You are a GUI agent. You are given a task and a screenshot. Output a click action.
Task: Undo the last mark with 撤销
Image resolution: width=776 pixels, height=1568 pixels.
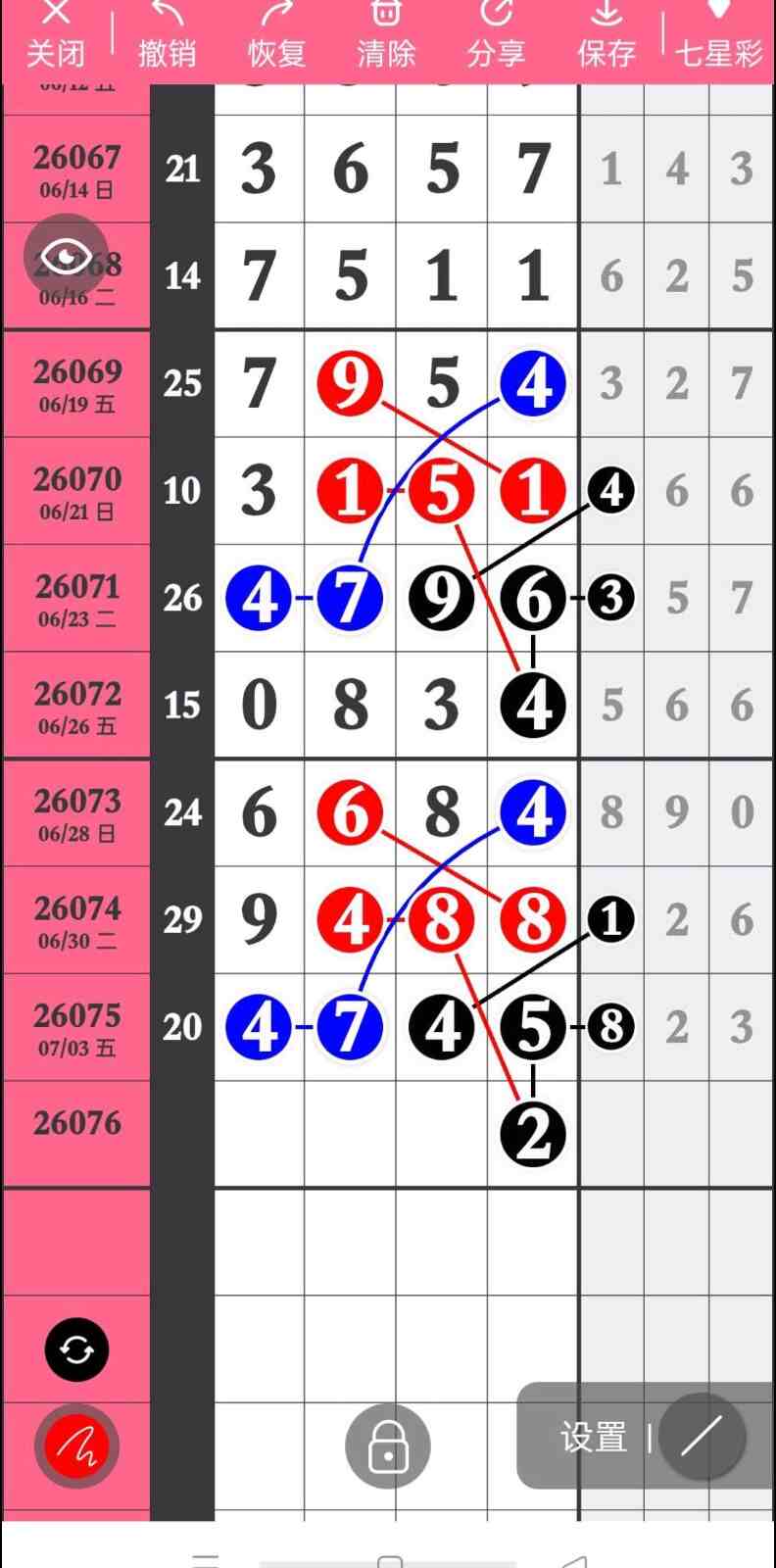[167, 37]
